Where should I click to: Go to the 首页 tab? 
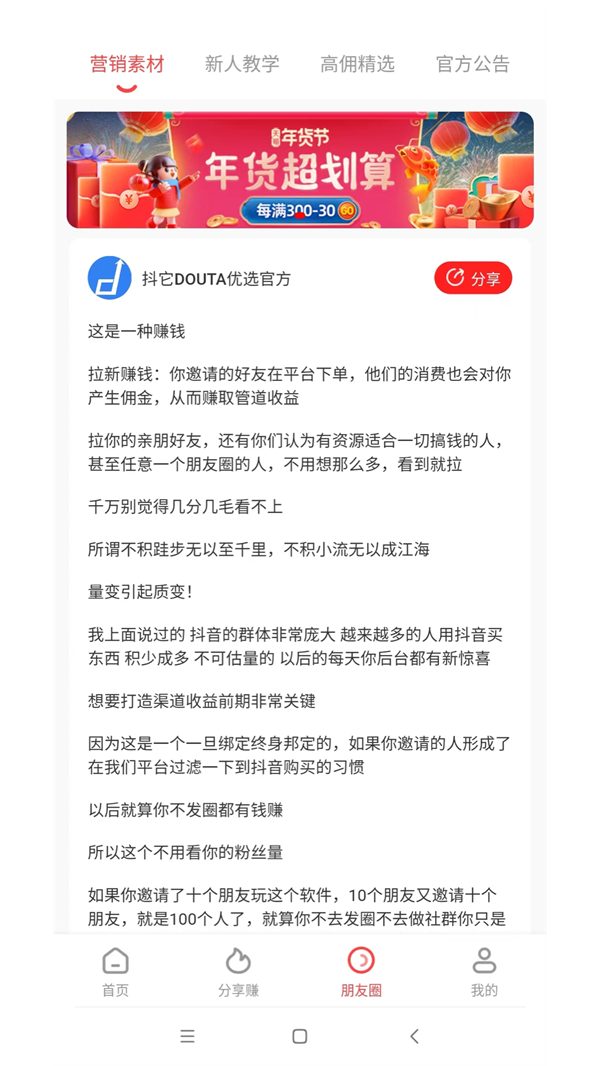pos(116,973)
